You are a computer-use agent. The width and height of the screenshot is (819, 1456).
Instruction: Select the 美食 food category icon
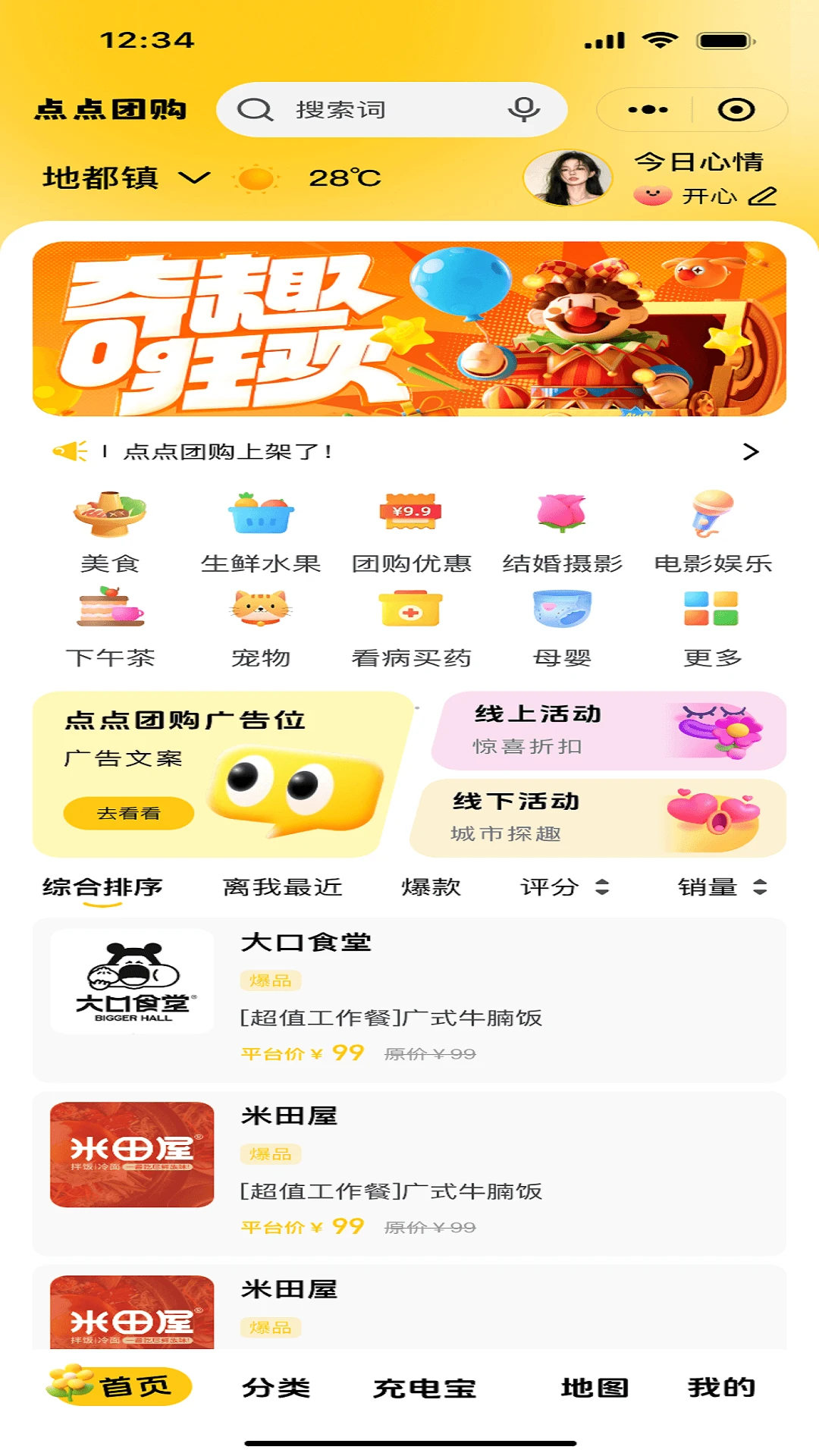click(111, 519)
